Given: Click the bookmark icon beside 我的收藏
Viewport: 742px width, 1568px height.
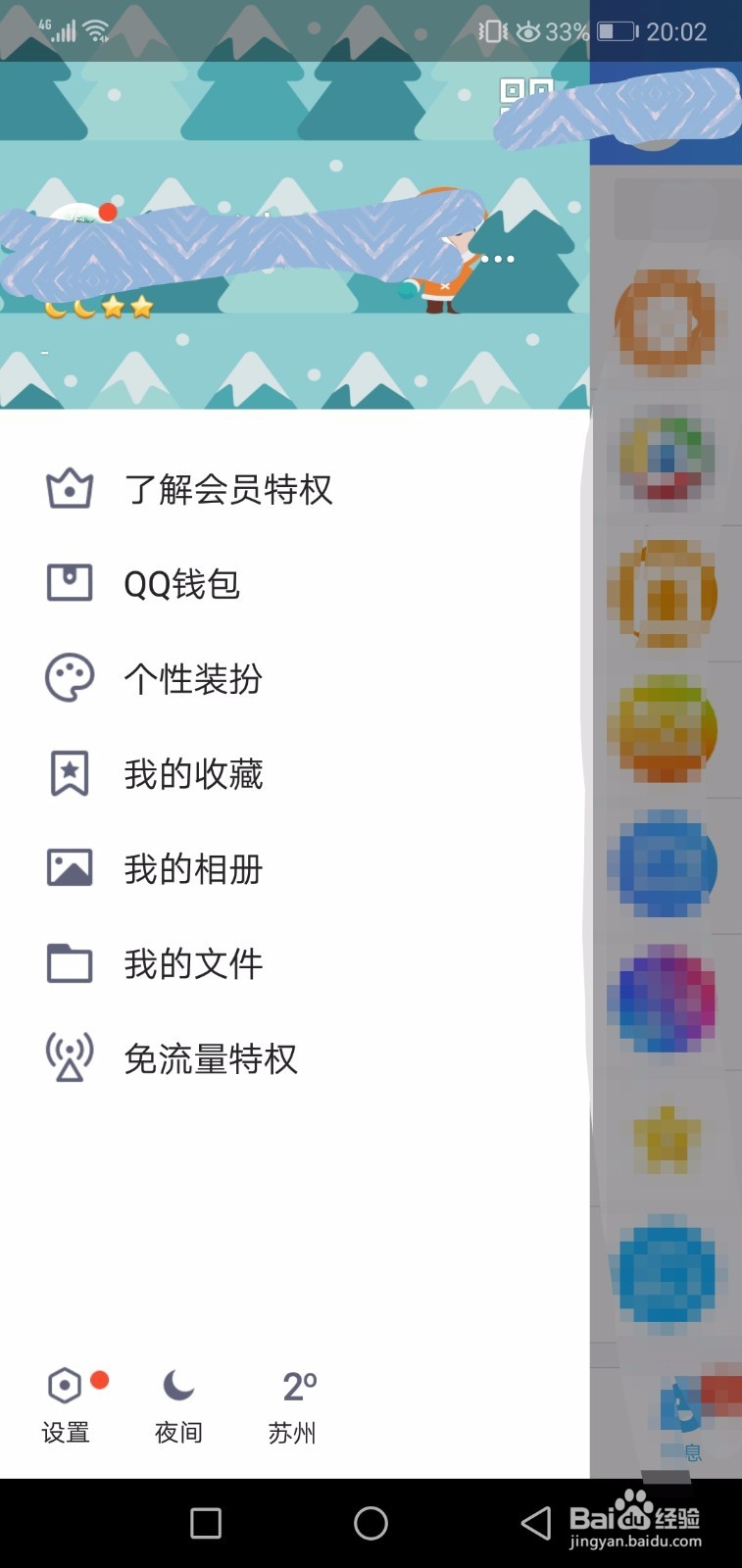Looking at the screenshot, I should tap(68, 770).
